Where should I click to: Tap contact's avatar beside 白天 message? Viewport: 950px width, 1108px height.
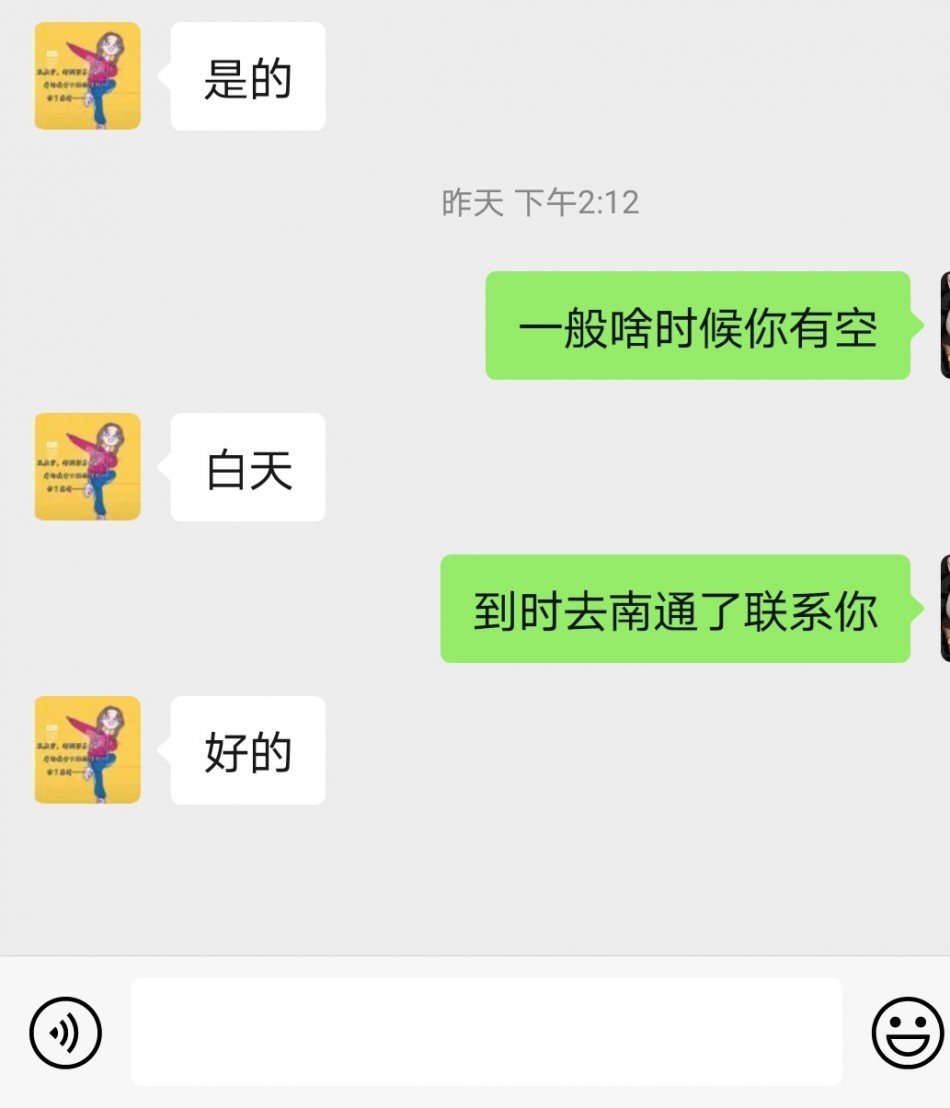(x=88, y=467)
